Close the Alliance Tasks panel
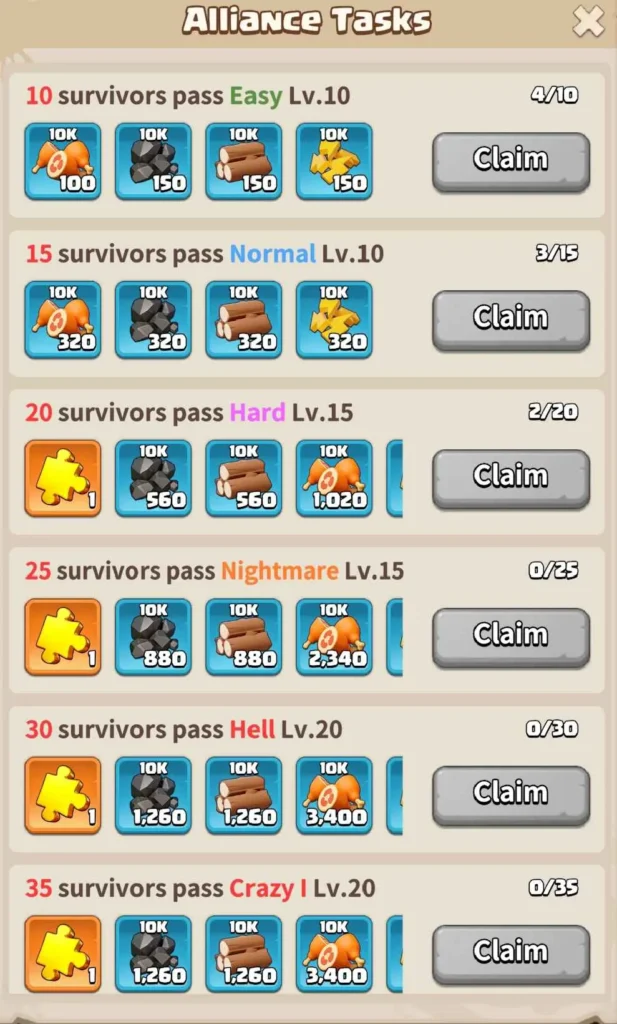The height and width of the screenshot is (1024, 617). [x=588, y=21]
